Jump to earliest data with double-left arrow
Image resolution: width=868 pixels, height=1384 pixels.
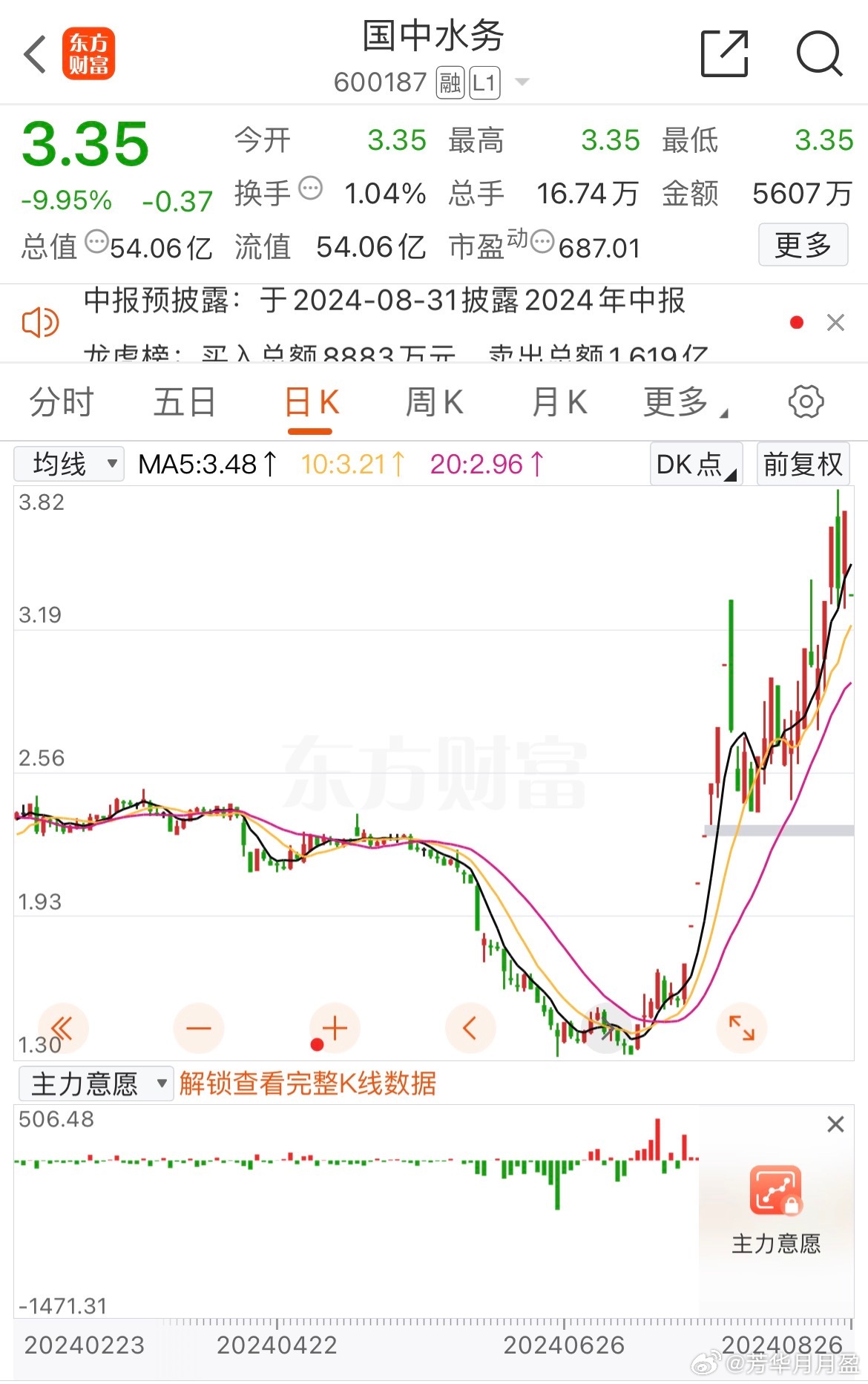coord(62,1028)
